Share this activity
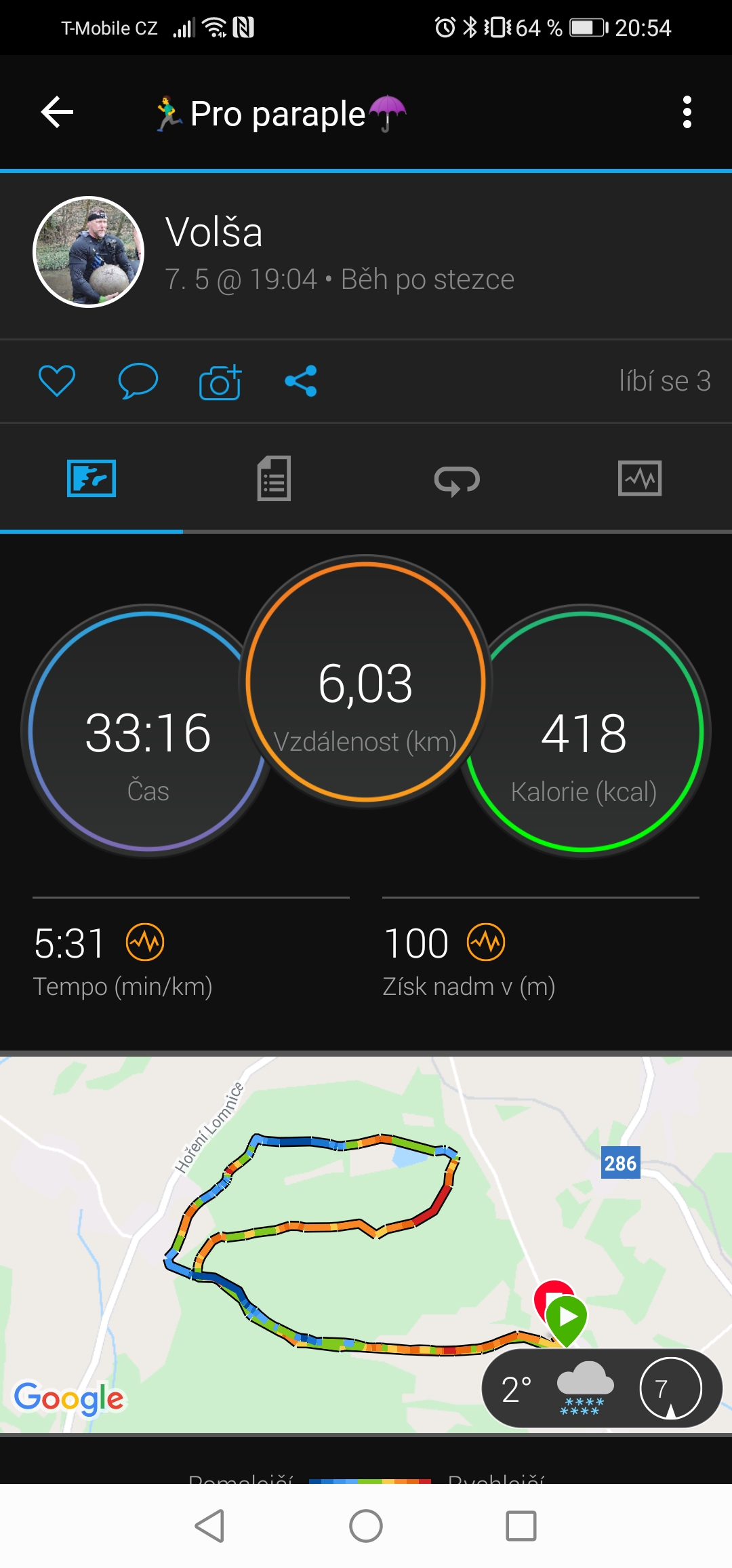The height and width of the screenshot is (1568, 732). 301,380
